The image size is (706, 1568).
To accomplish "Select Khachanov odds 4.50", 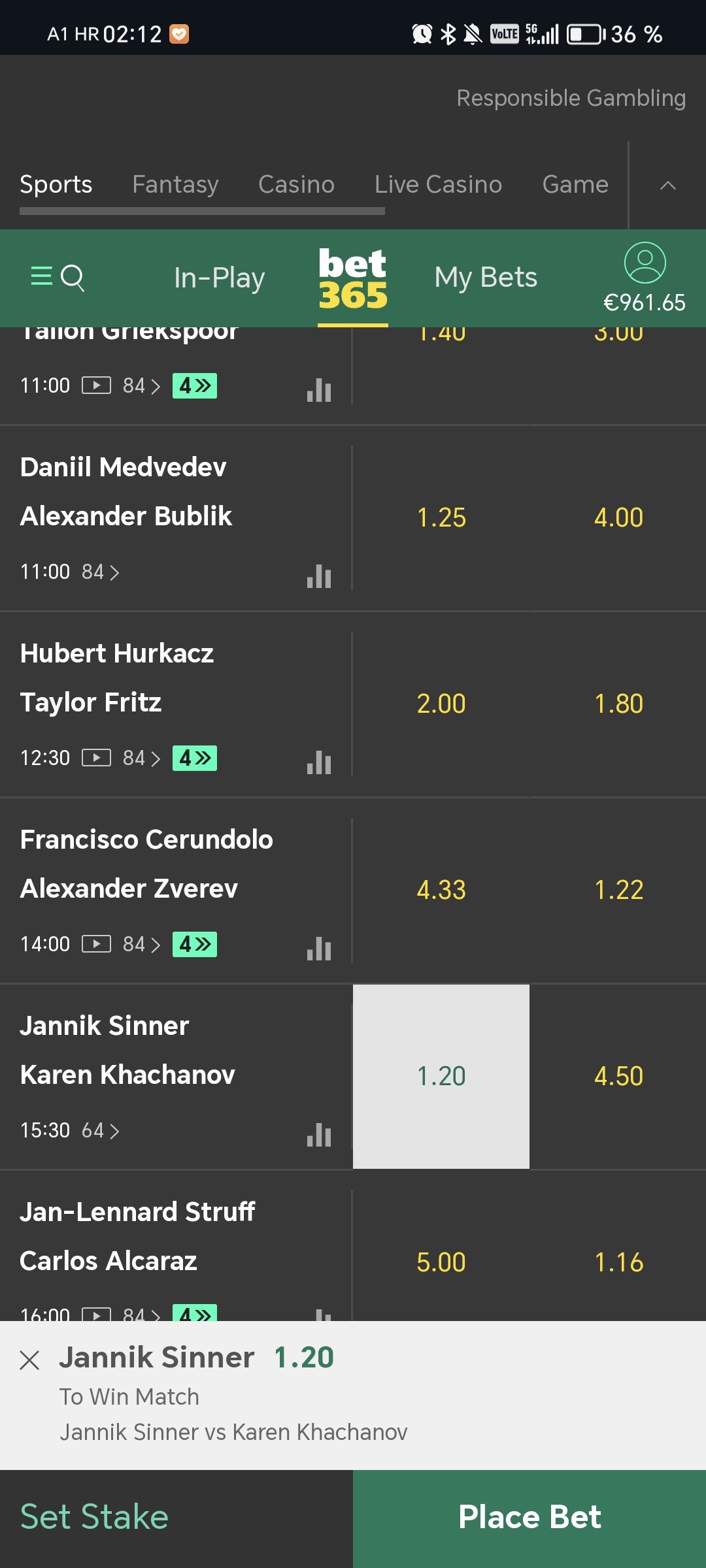I will pos(618,1076).
